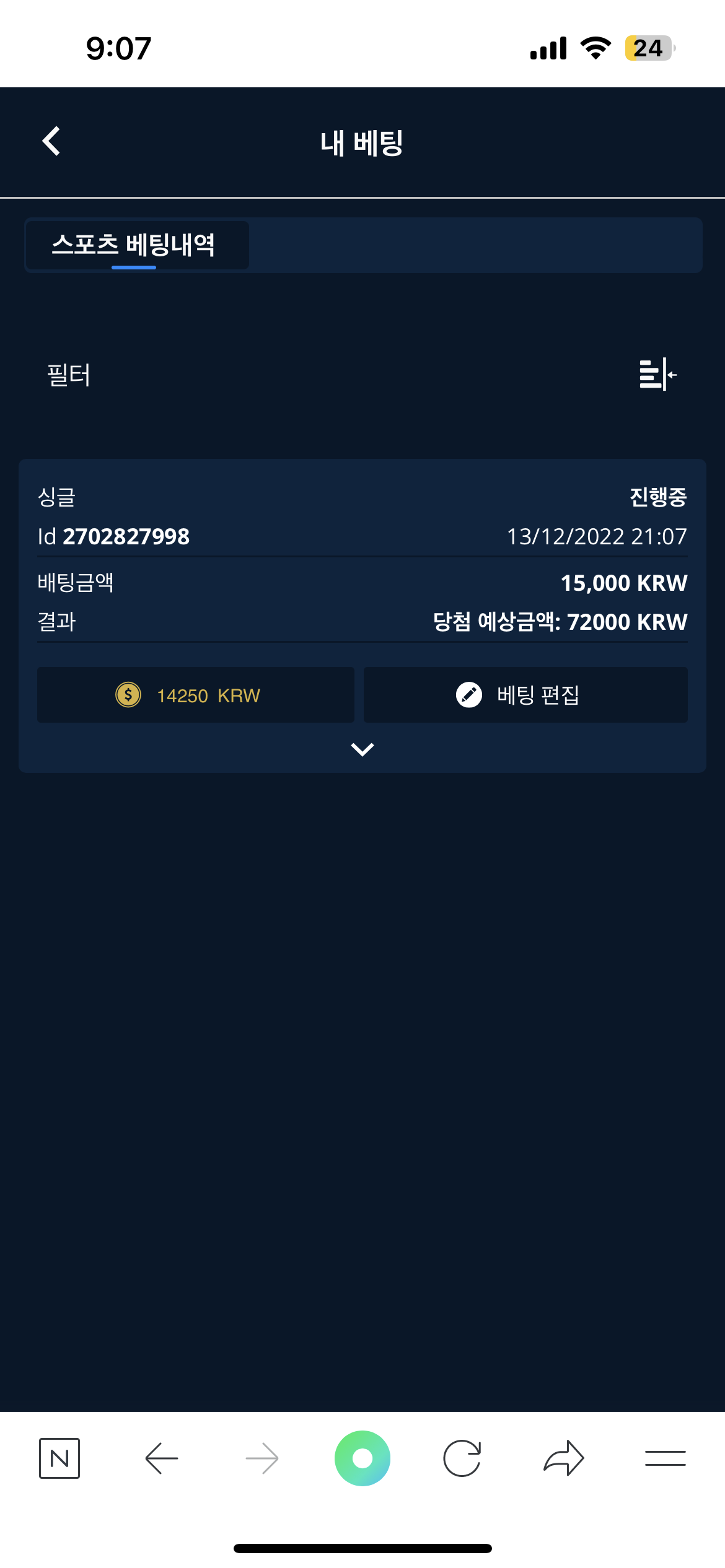The height and width of the screenshot is (1568, 725).
Task: Open the browser menu lines icon
Action: pos(665,1458)
